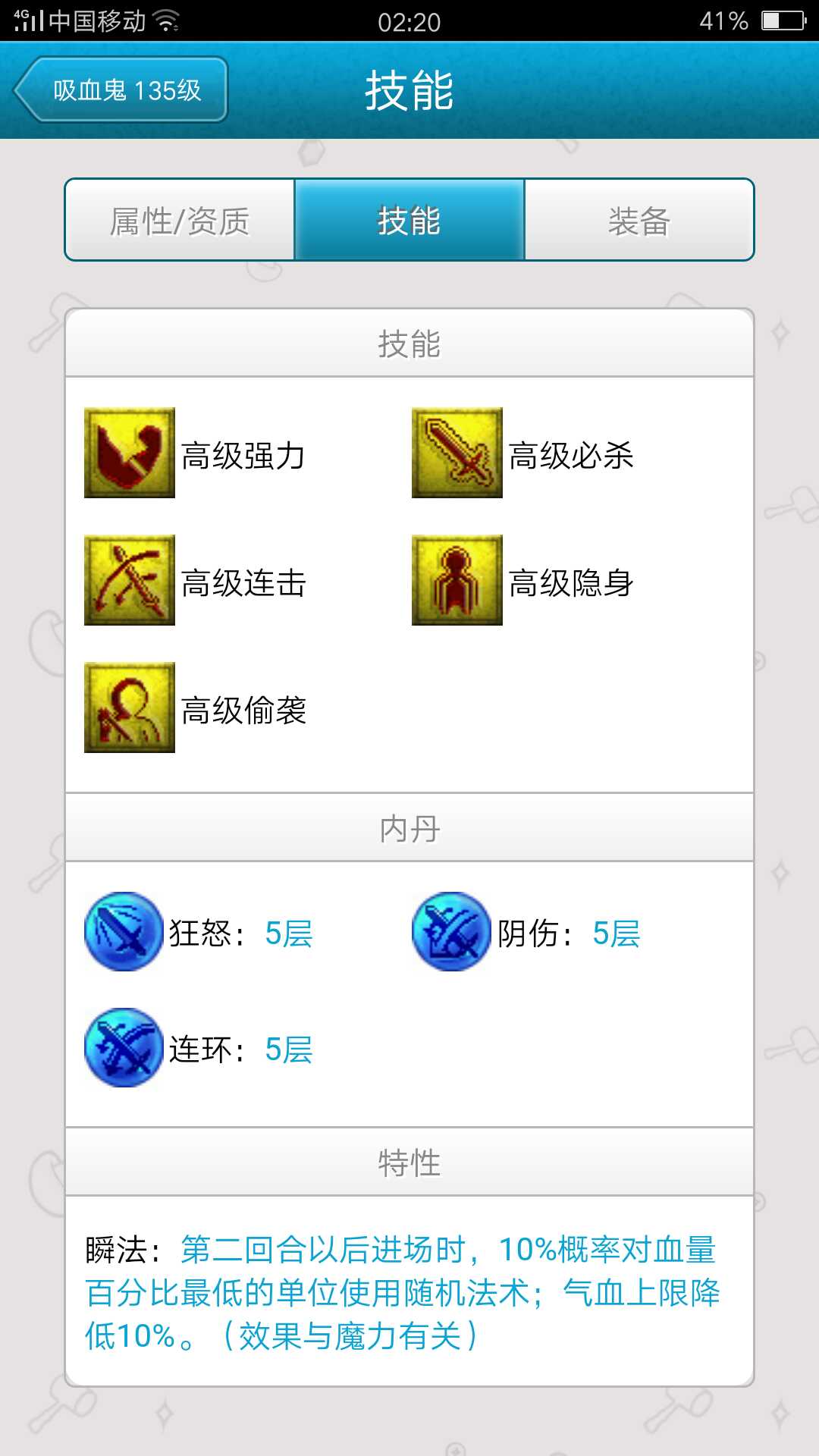Check the 高级隐身 skill icon
This screenshot has height=1456, width=819.
pos(457,580)
